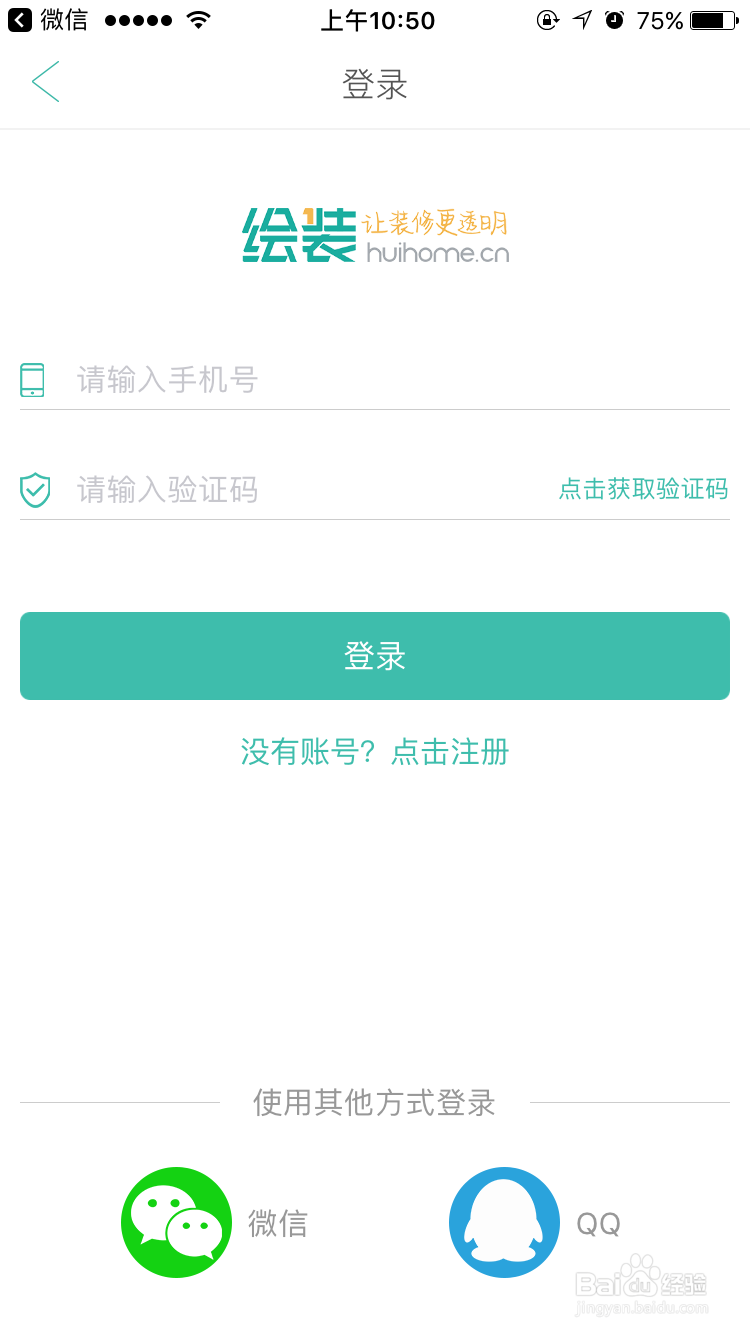
Task: Tap the 绘装 huihome.cn logo
Action: pos(375,235)
